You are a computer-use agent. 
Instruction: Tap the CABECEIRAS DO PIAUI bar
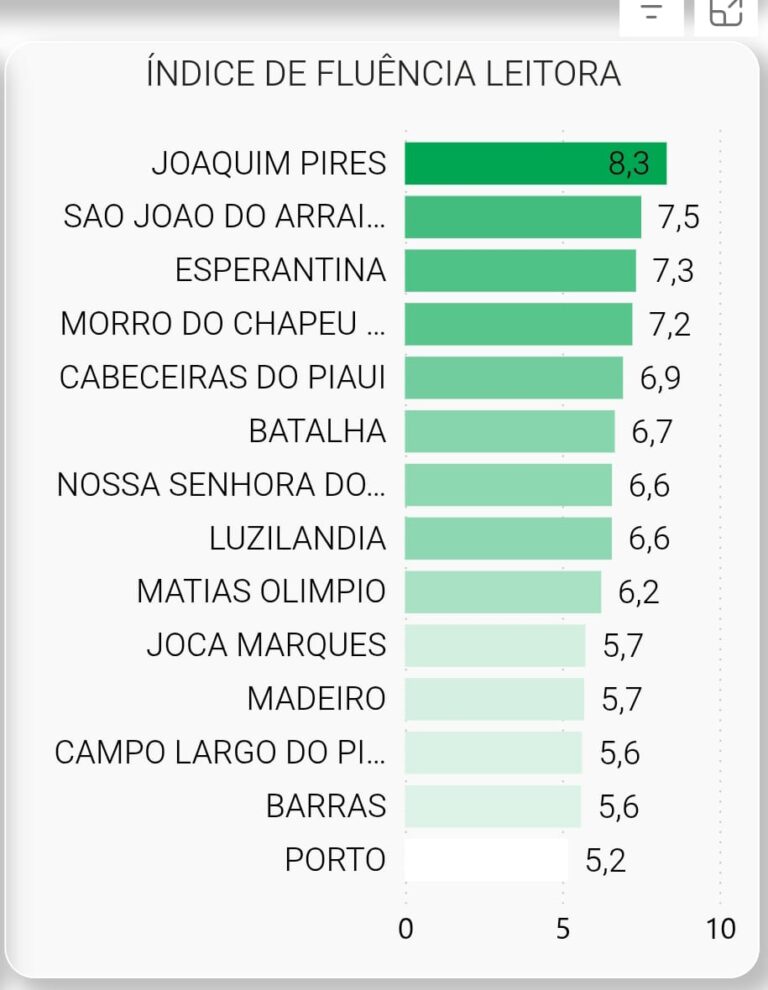click(513, 378)
